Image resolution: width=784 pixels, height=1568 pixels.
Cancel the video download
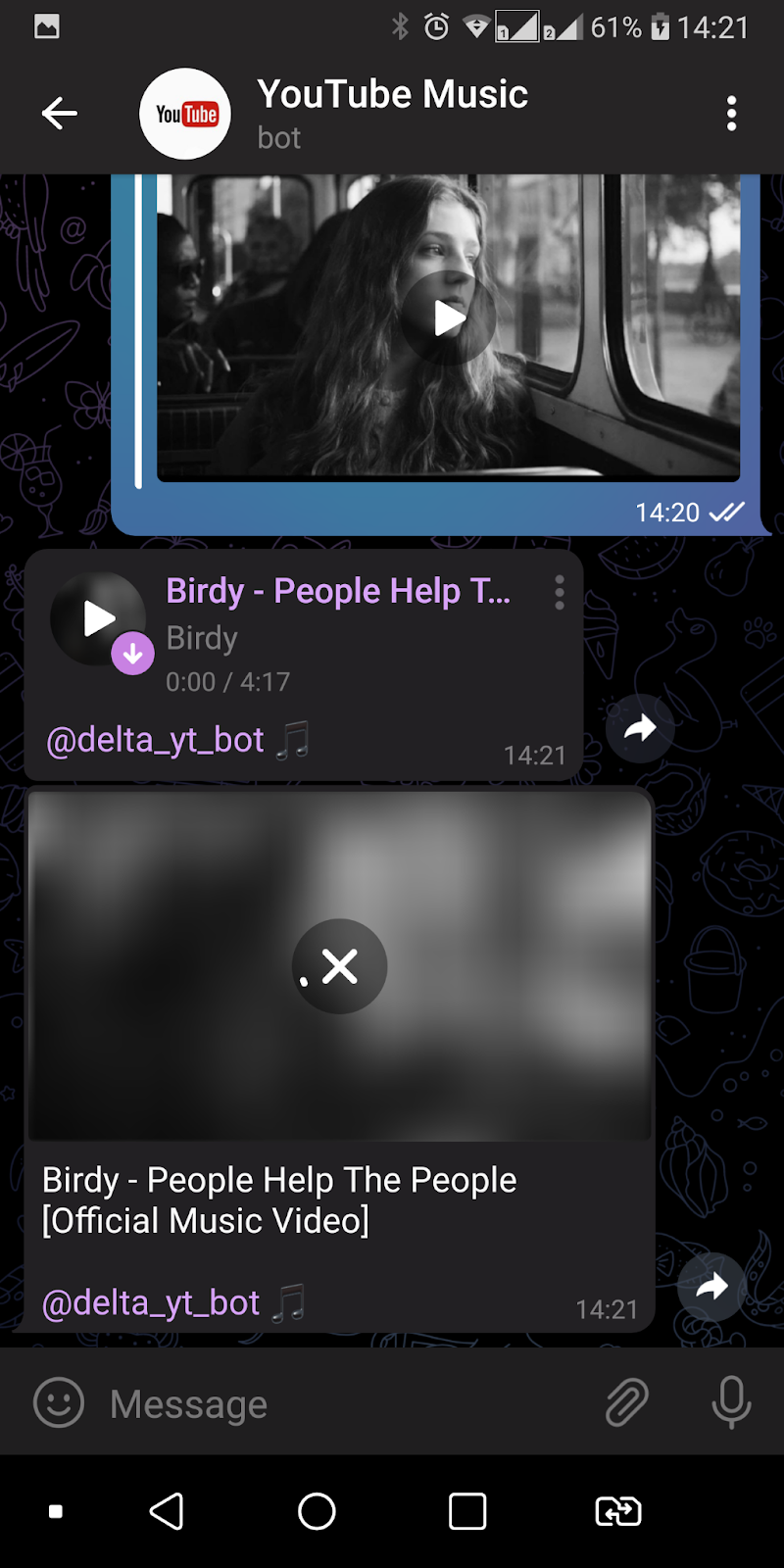(339, 966)
